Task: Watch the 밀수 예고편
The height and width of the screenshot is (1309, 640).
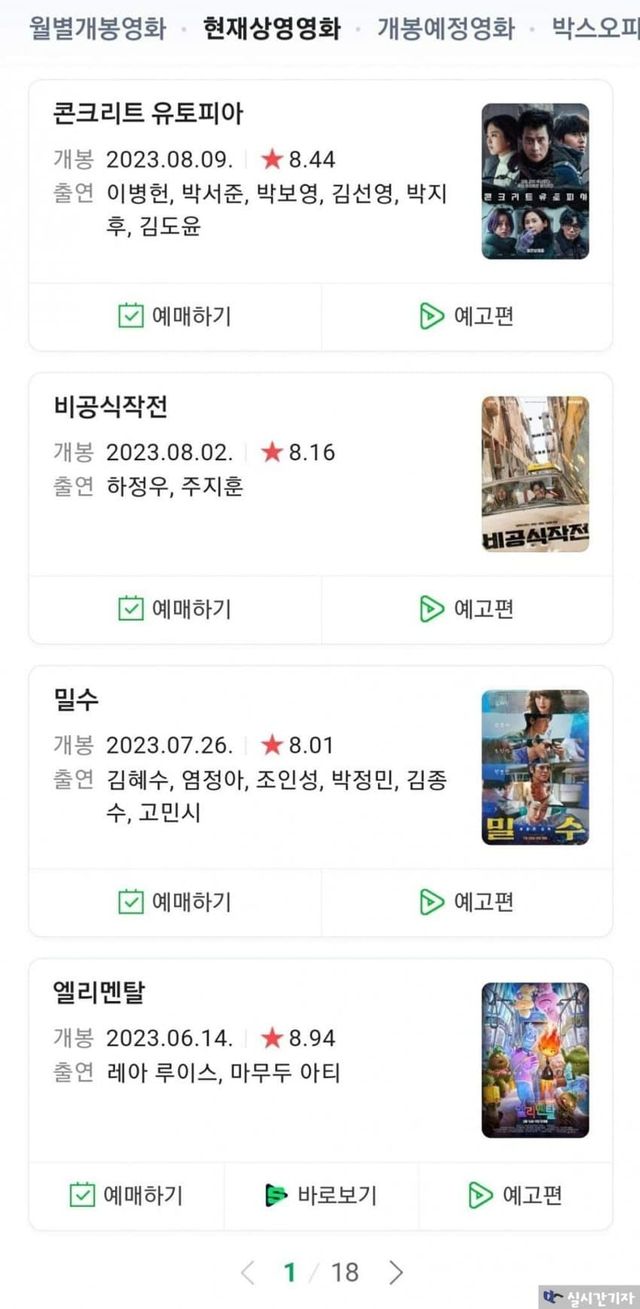Action: (x=466, y=902)
